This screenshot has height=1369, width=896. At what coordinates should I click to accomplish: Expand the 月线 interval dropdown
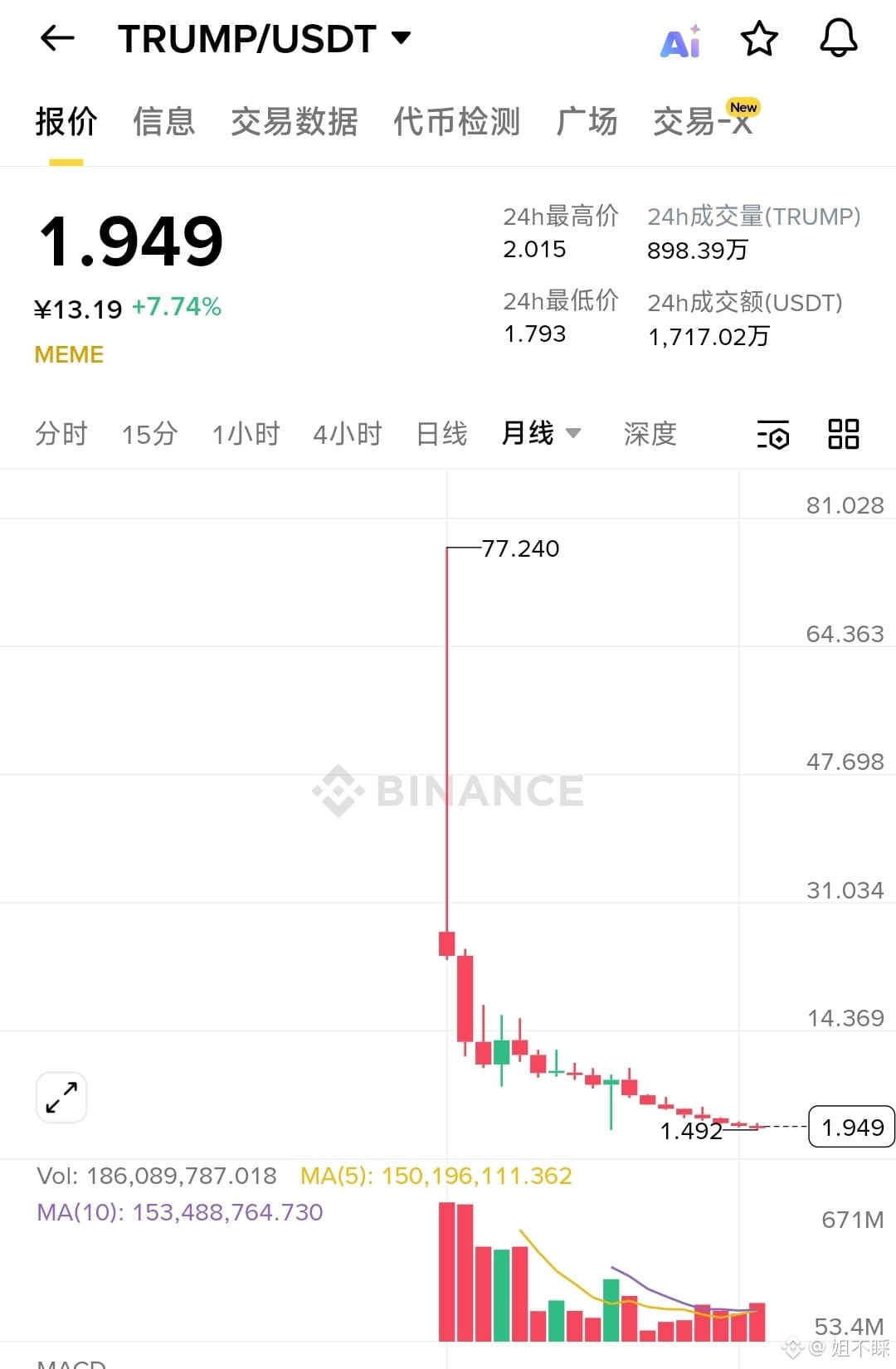[x=541, y=433]
